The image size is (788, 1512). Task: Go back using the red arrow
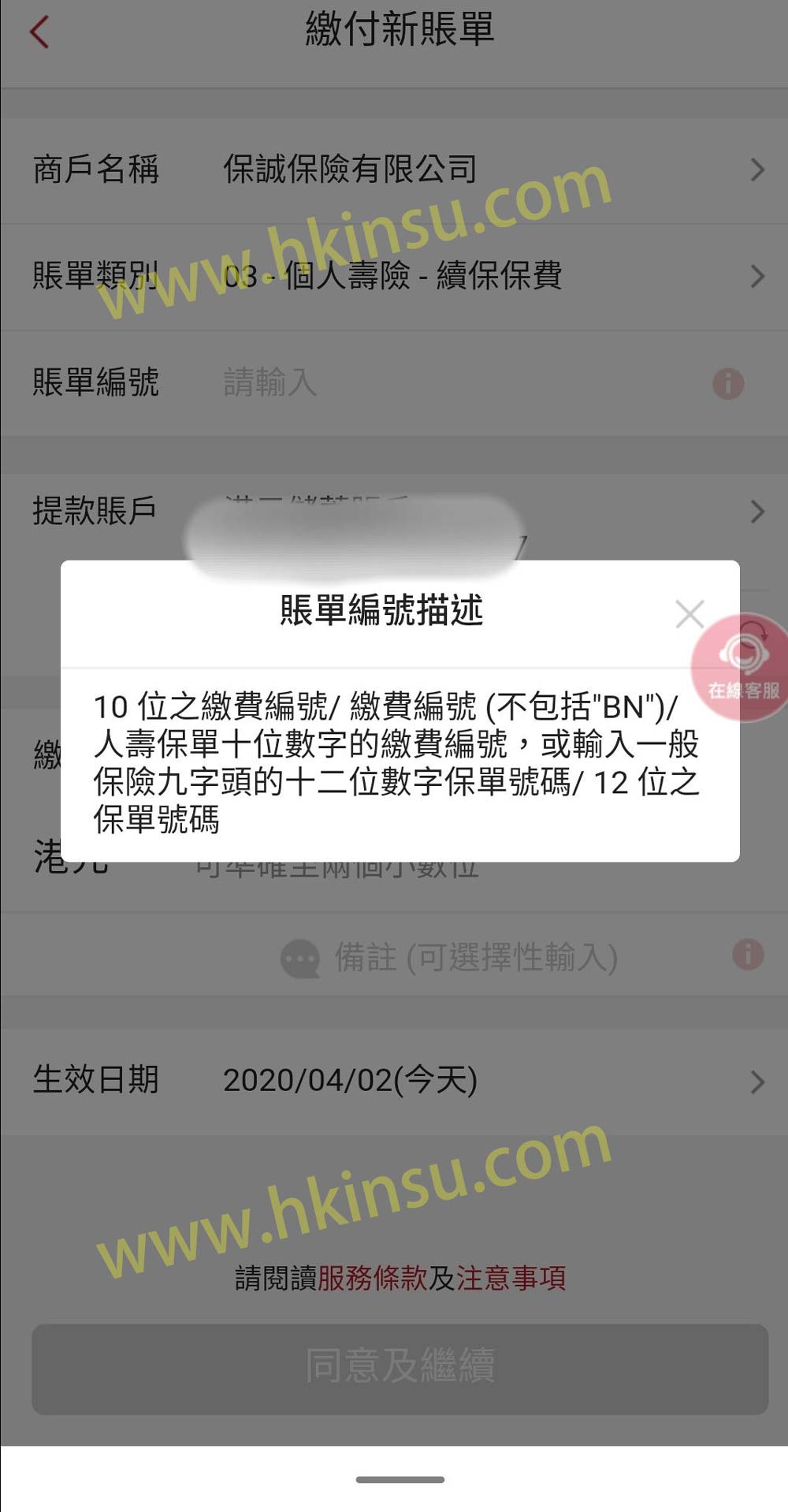39,32
